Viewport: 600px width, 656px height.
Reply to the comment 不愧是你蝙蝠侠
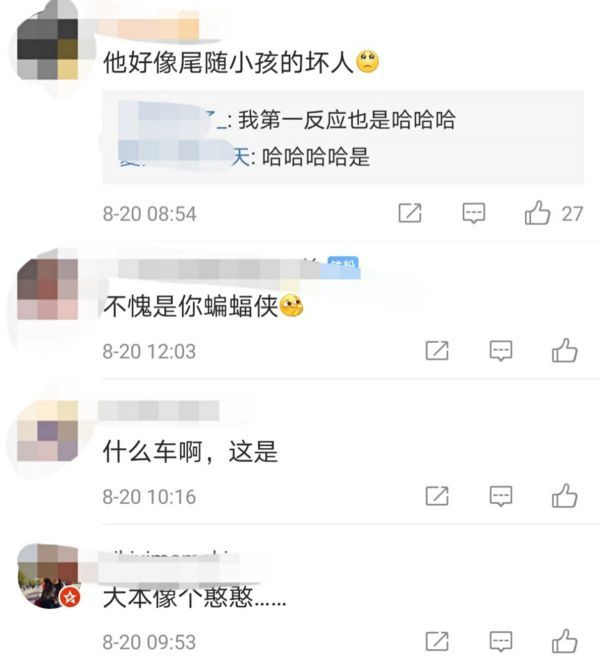click(x=501, y=351)
